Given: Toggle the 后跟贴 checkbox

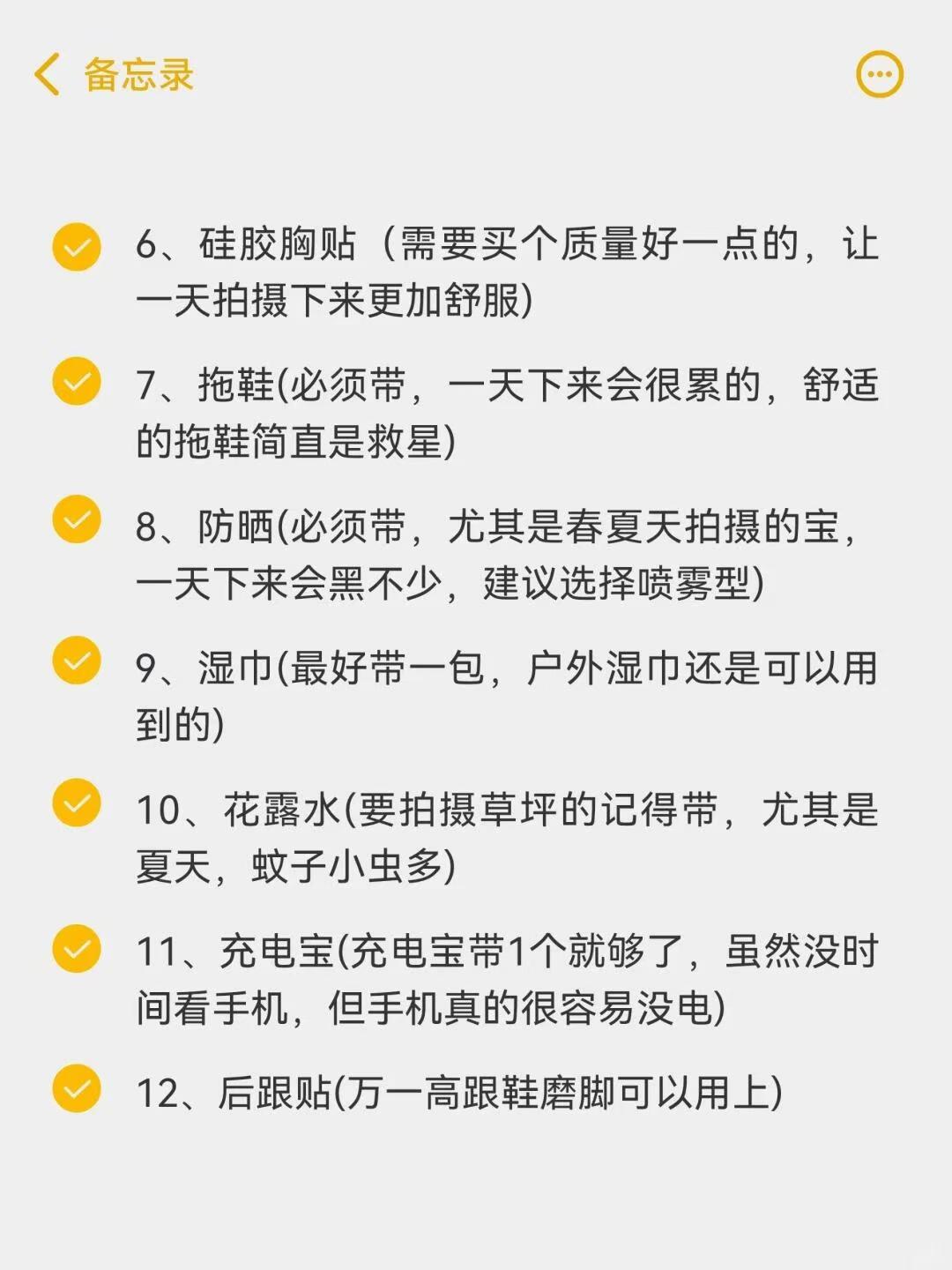Looking at the screenshot, I should point(77,1088).
